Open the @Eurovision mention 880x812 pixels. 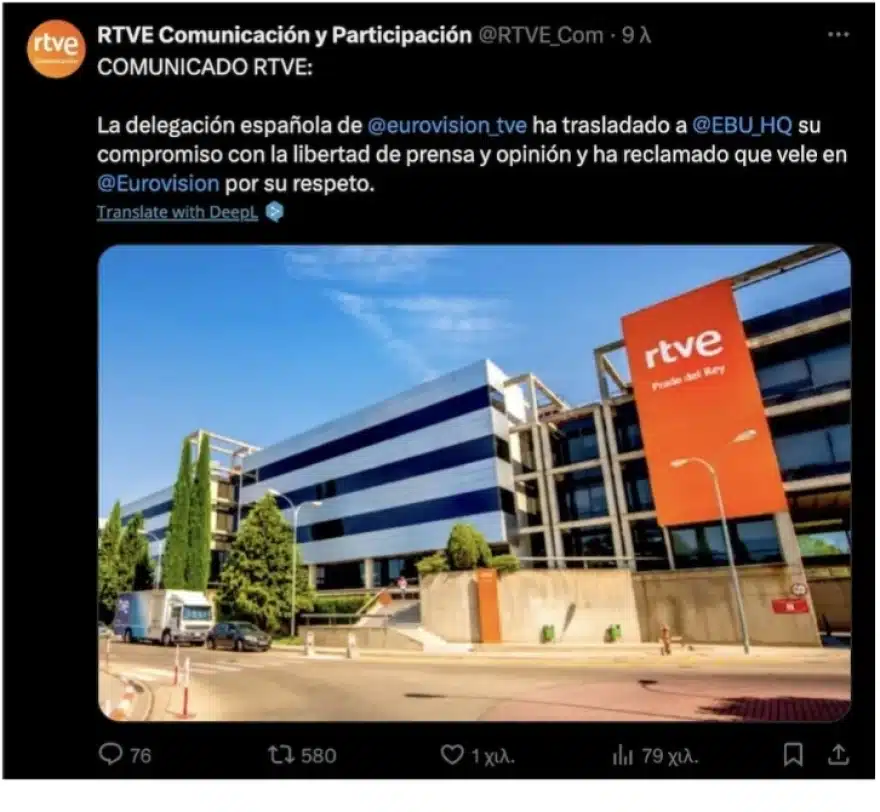point(158,184)
